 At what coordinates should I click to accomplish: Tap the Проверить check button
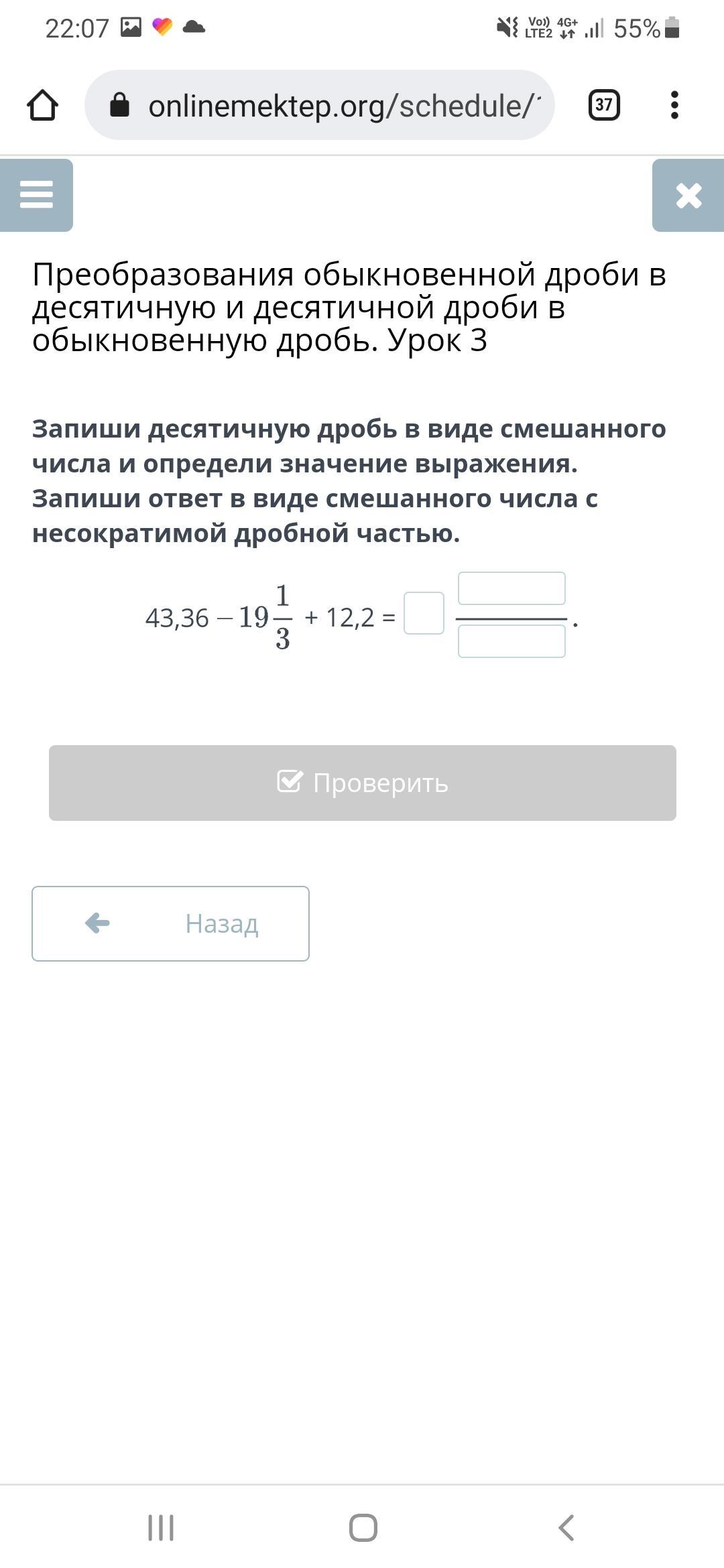363,783
